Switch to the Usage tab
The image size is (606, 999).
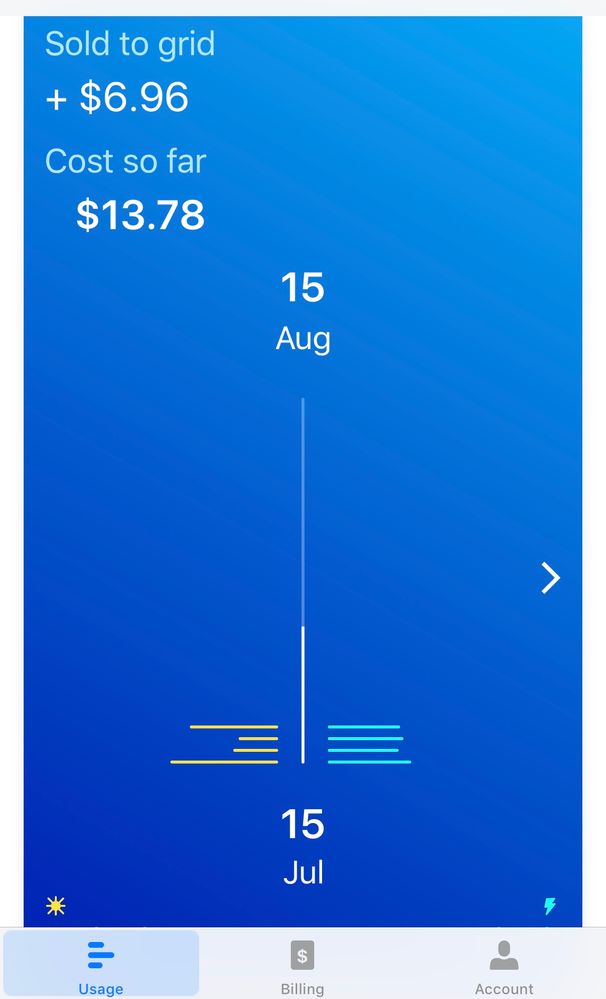101,965
